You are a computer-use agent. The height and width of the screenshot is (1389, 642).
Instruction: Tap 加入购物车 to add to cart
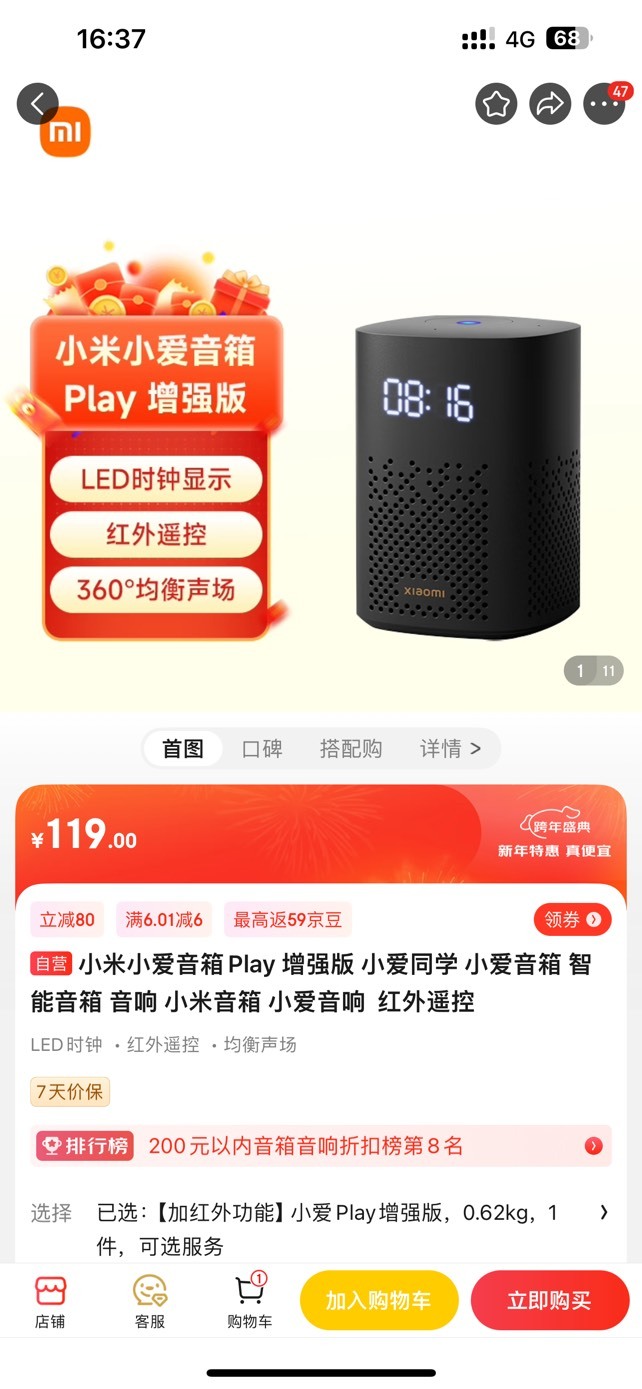tap(379, 1300)
